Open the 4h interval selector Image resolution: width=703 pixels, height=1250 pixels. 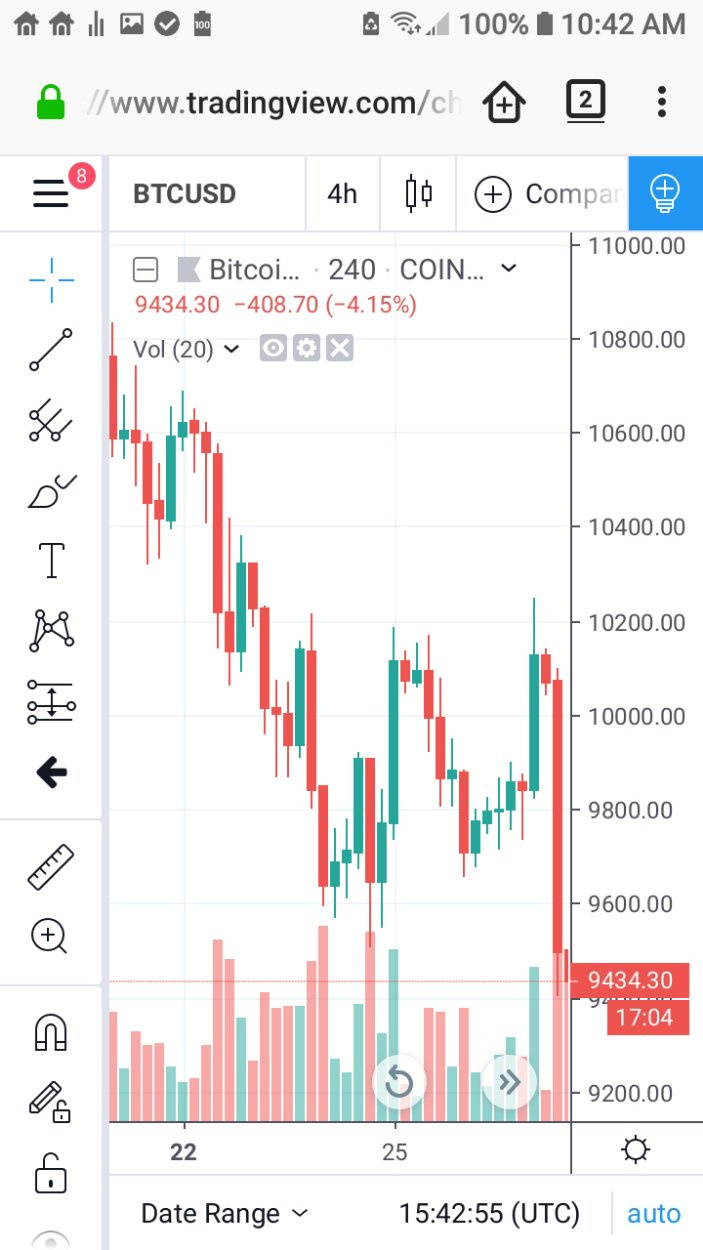click(342, 193)
